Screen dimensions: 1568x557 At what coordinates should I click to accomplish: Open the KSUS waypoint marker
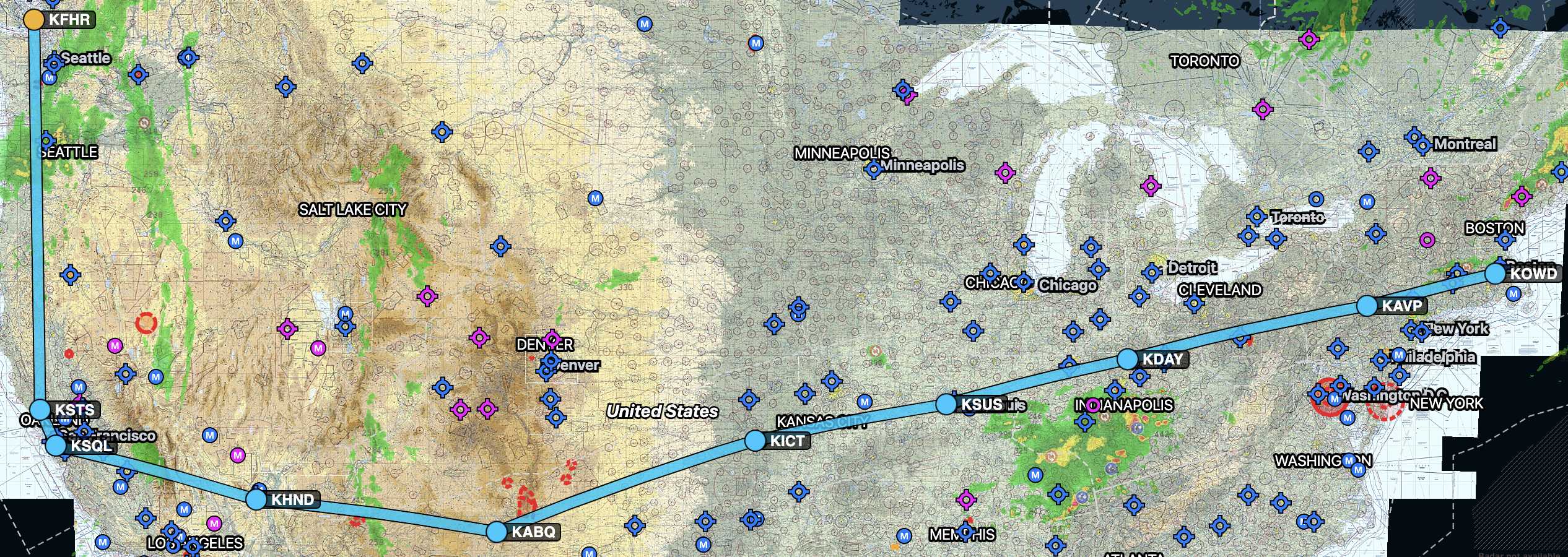point(946,404)
